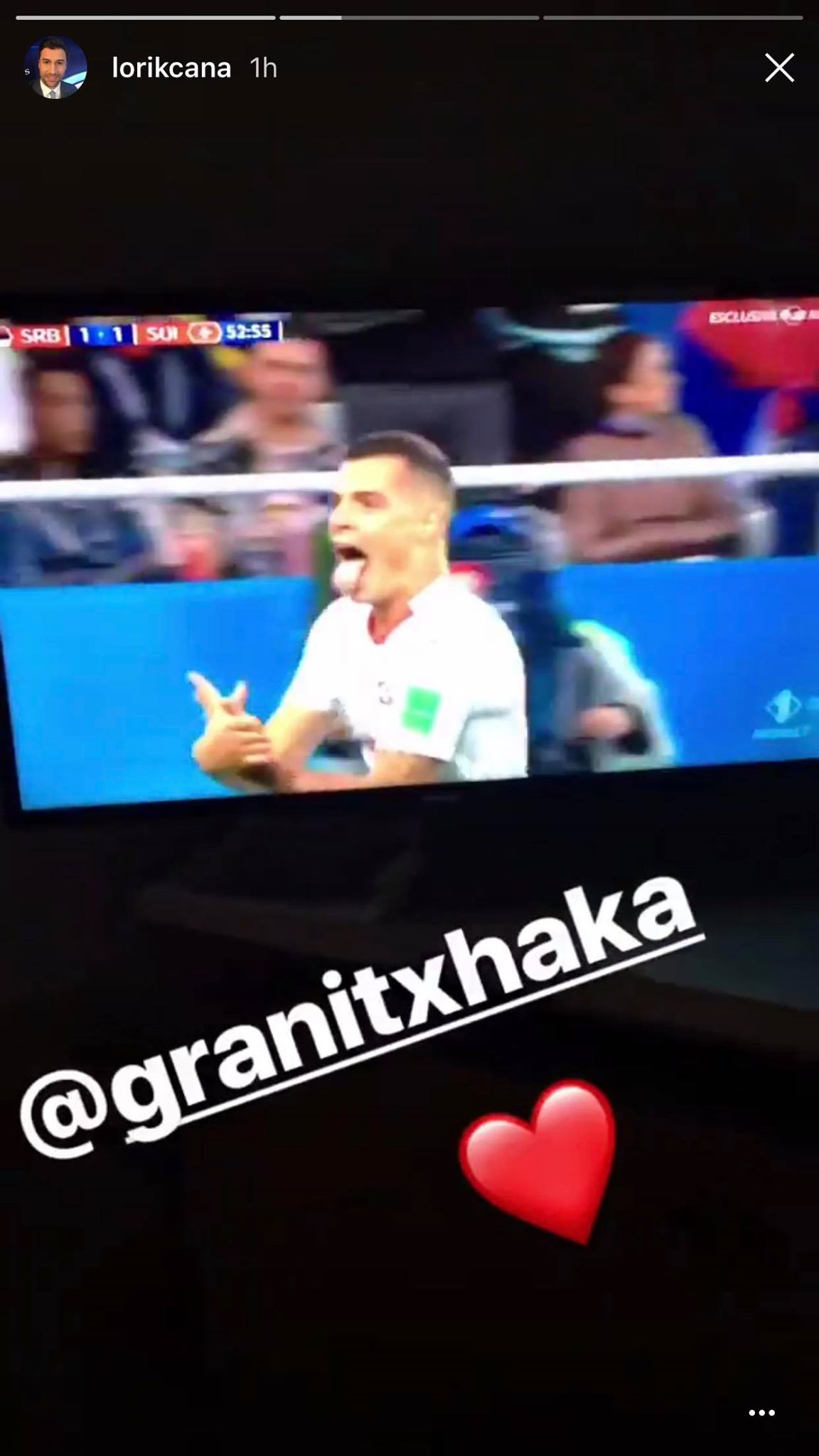
Task: Open the three-dot story options menu
Action: (x=761, y=1412)
